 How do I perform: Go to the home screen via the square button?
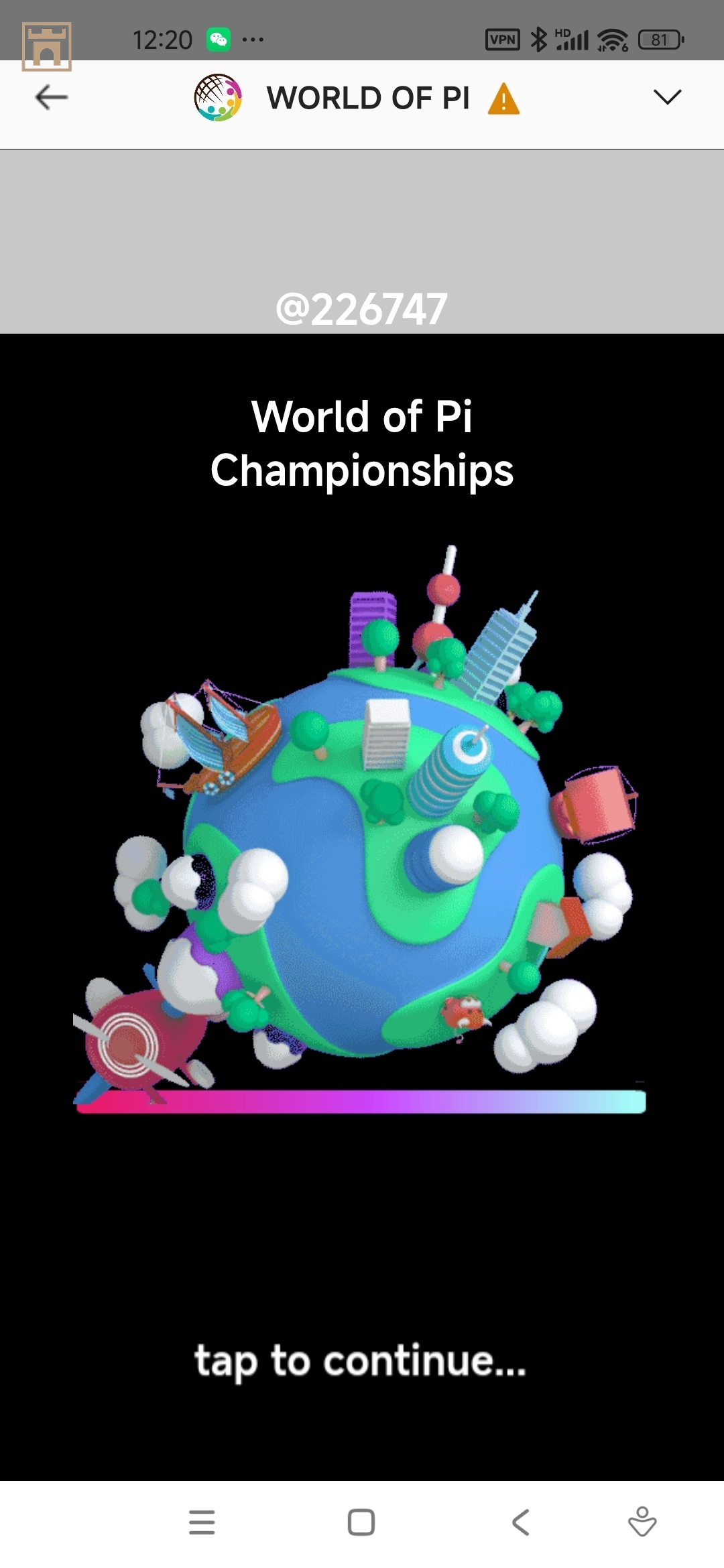coord(361,1522)
